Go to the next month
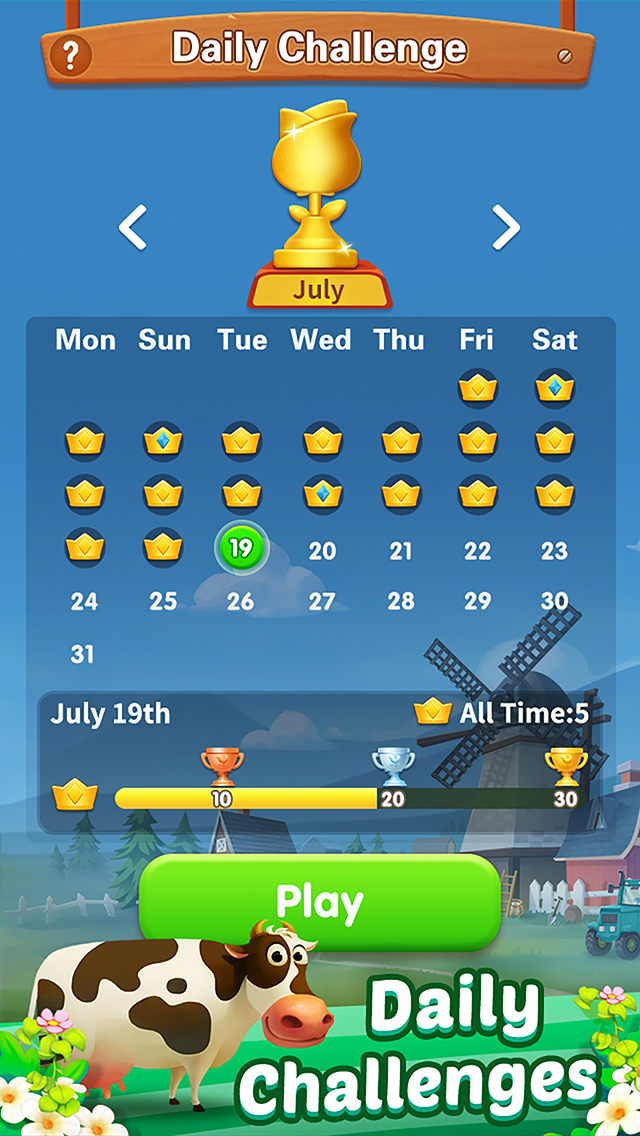Screen dimensions: 640x1136 click(506, 228)
